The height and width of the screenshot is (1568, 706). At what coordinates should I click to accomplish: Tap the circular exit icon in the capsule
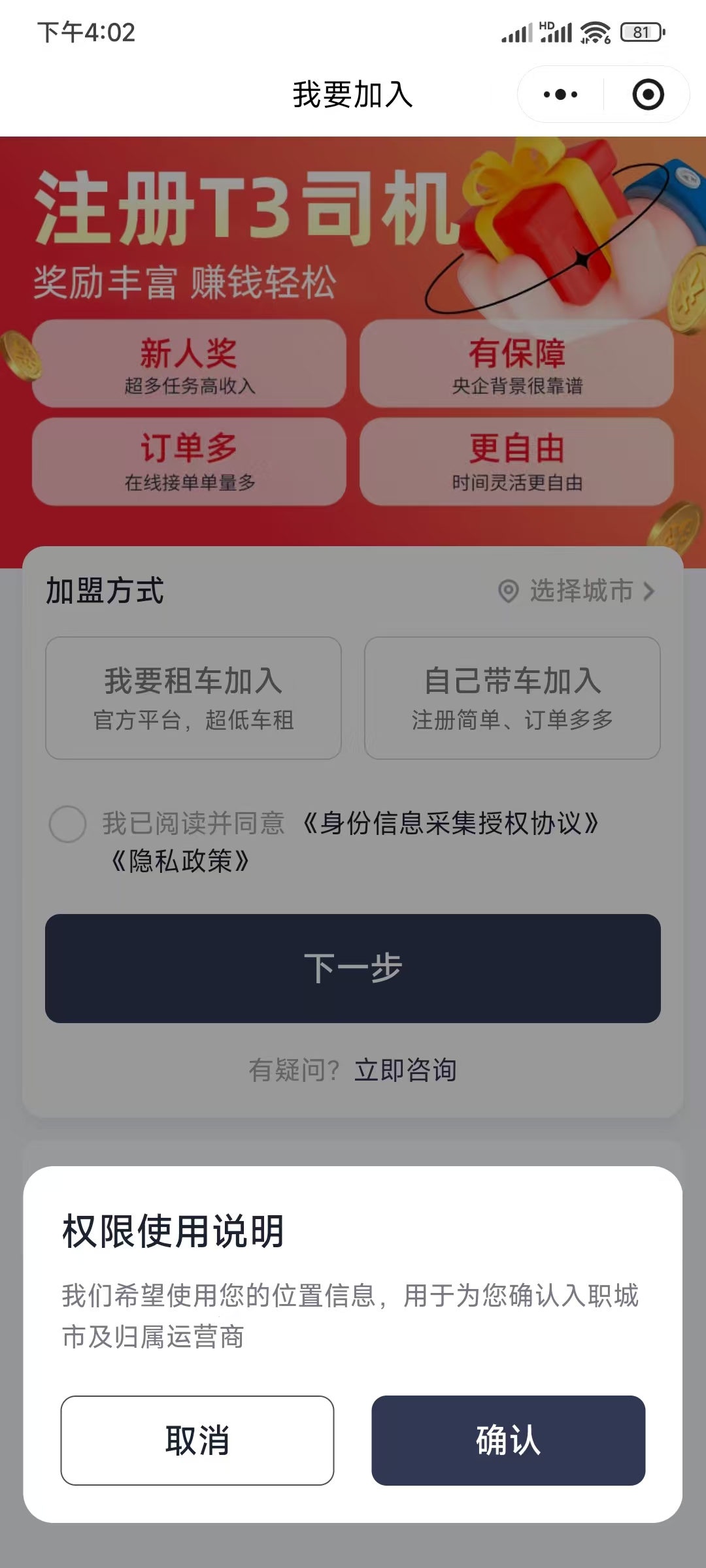click(x=647, y=95)
